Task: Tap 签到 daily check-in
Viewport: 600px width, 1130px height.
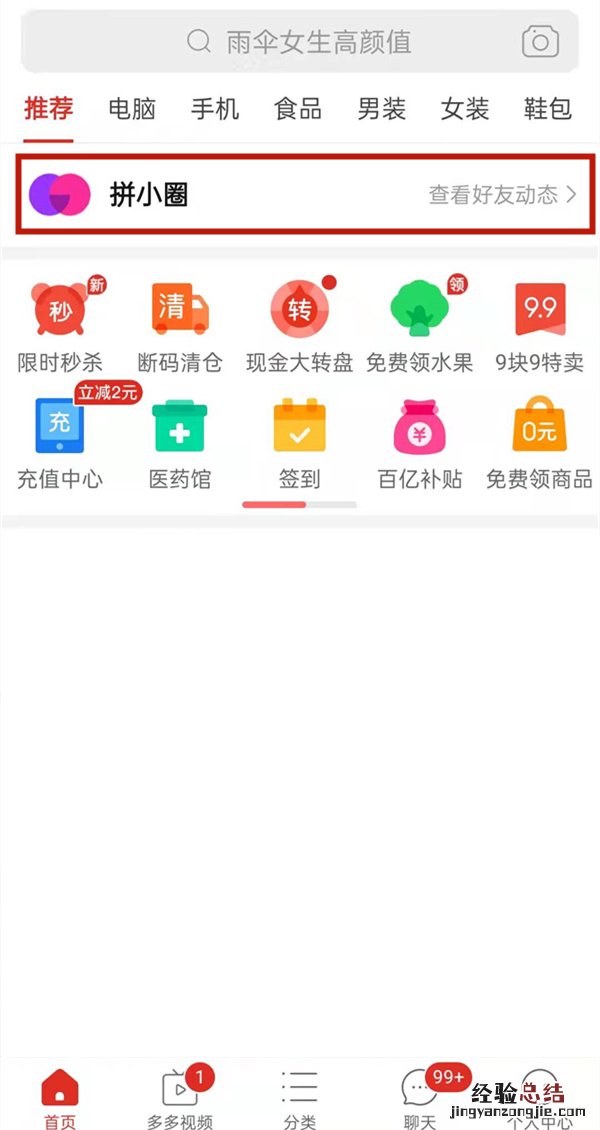Action: (299, 442)
